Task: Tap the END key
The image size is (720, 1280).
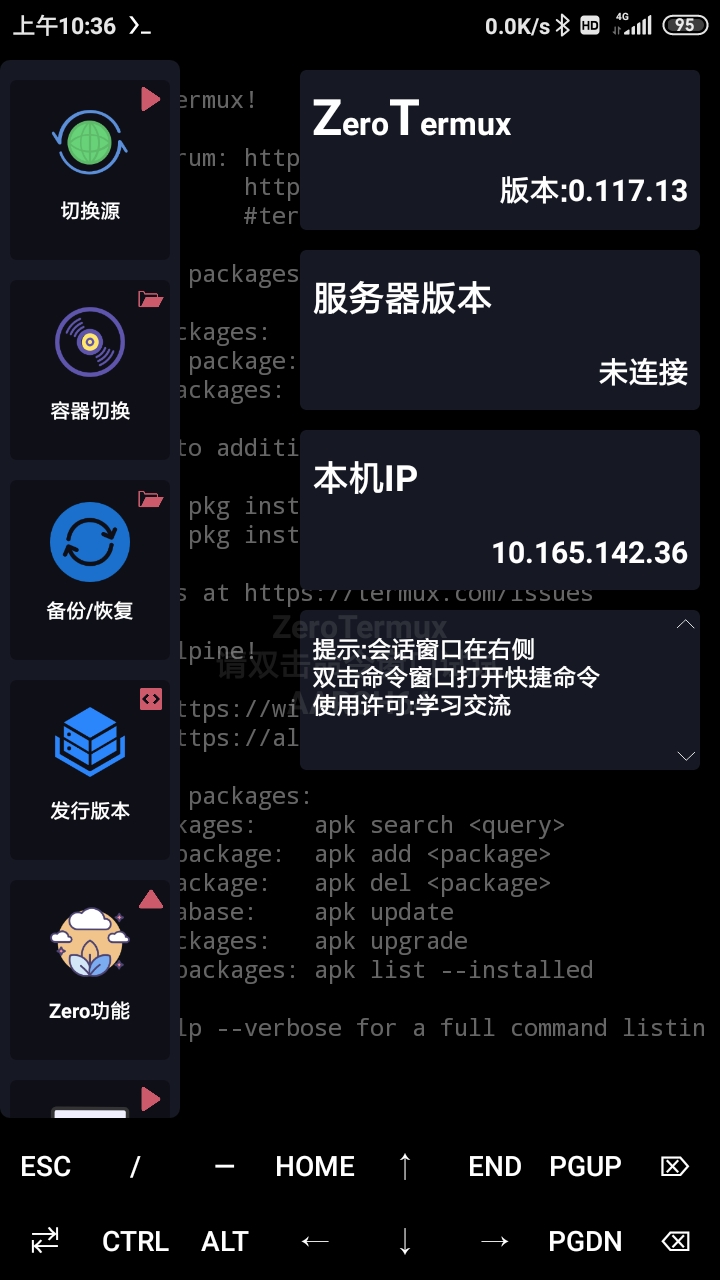Action: click(x=495, y=1166)
